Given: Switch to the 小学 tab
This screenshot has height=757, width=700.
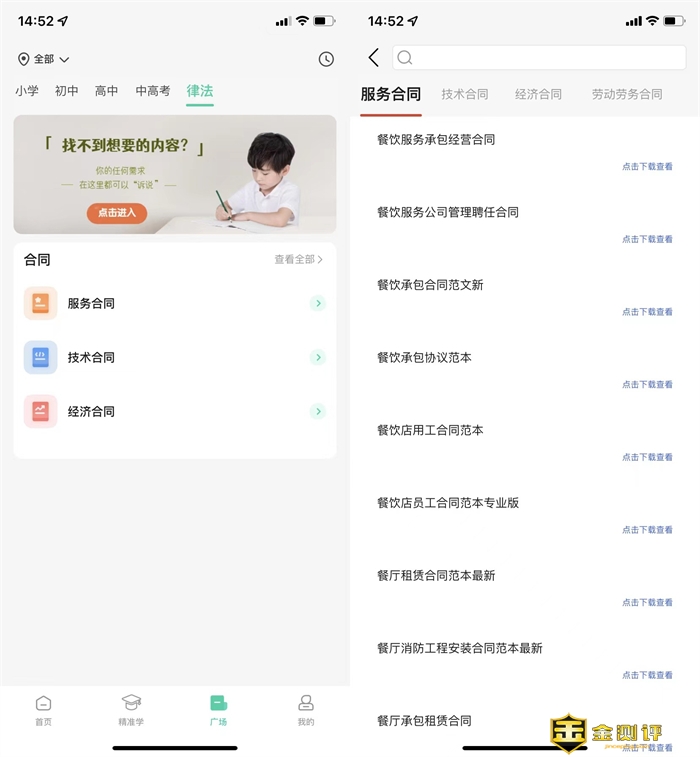Looking at the screenshot, I should point(27,91).
